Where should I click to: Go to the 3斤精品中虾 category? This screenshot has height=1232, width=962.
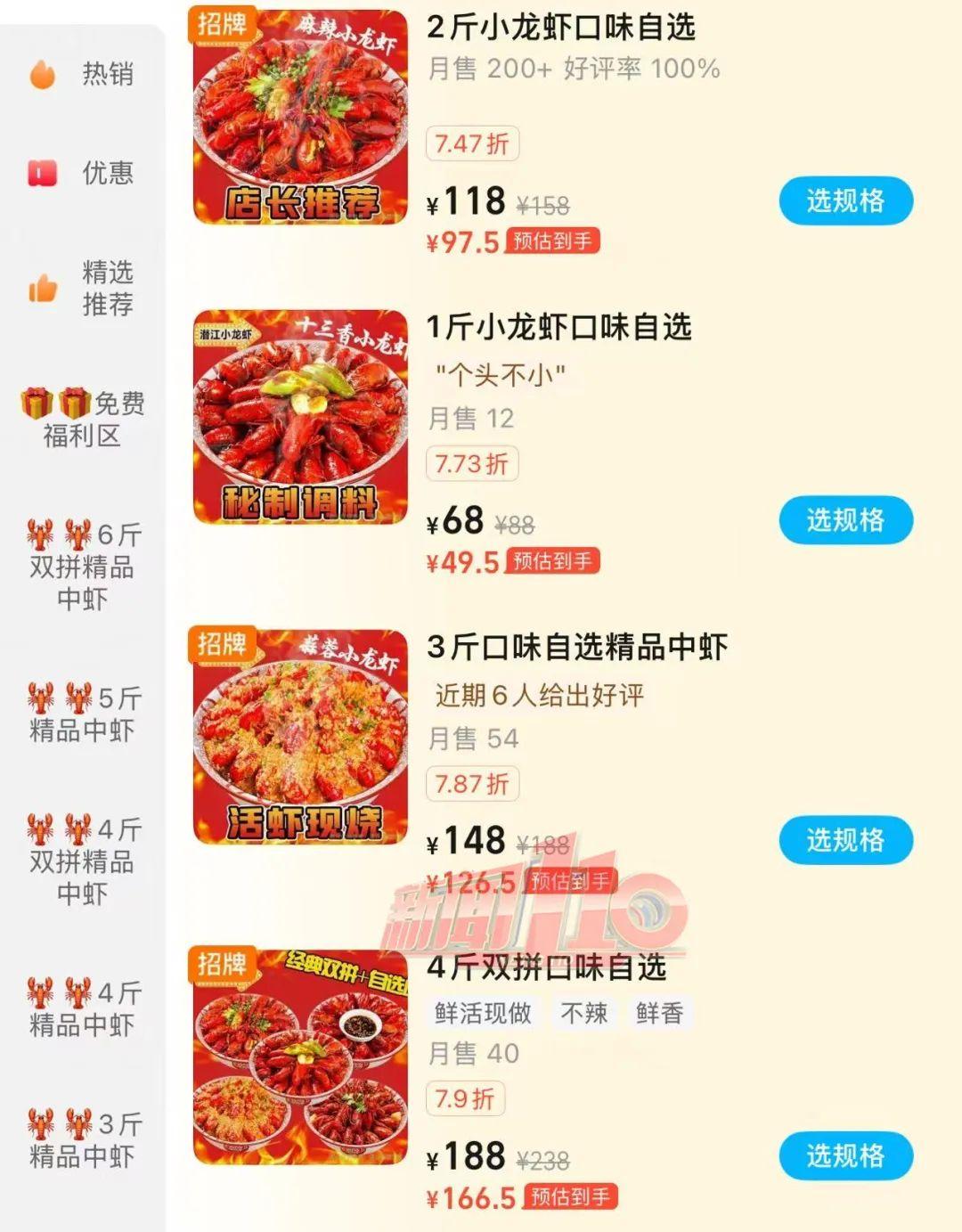83,1140
